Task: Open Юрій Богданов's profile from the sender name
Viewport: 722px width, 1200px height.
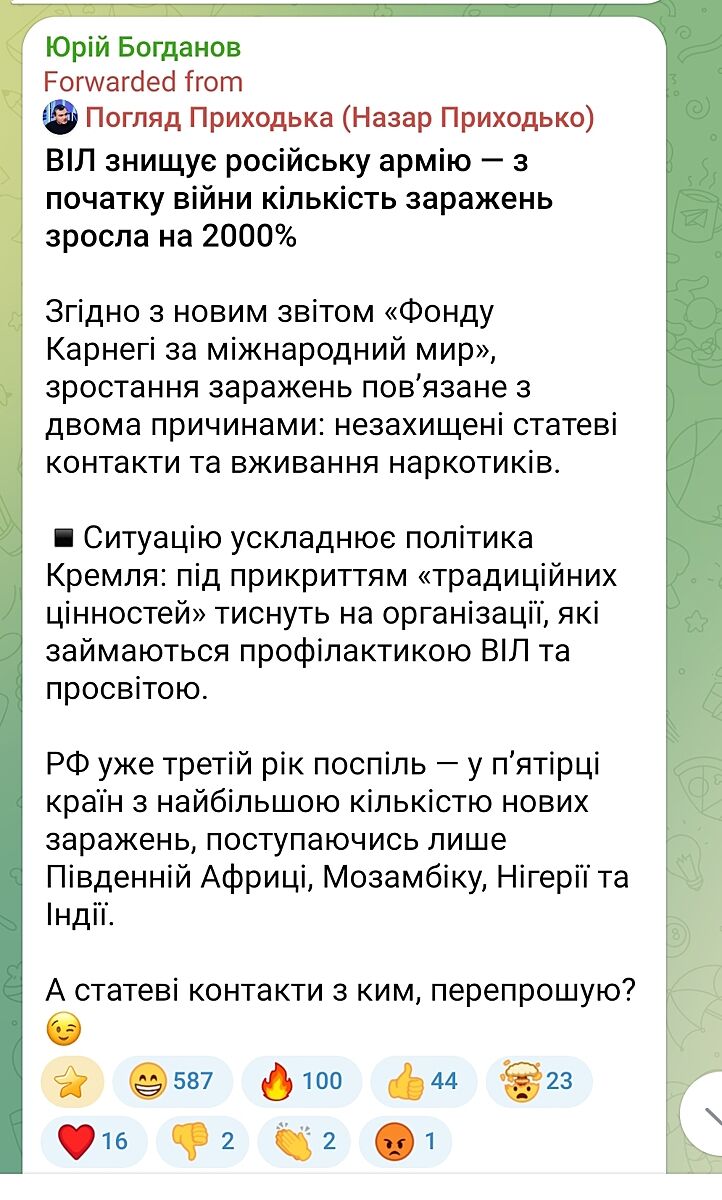Action: coord(143,47)
